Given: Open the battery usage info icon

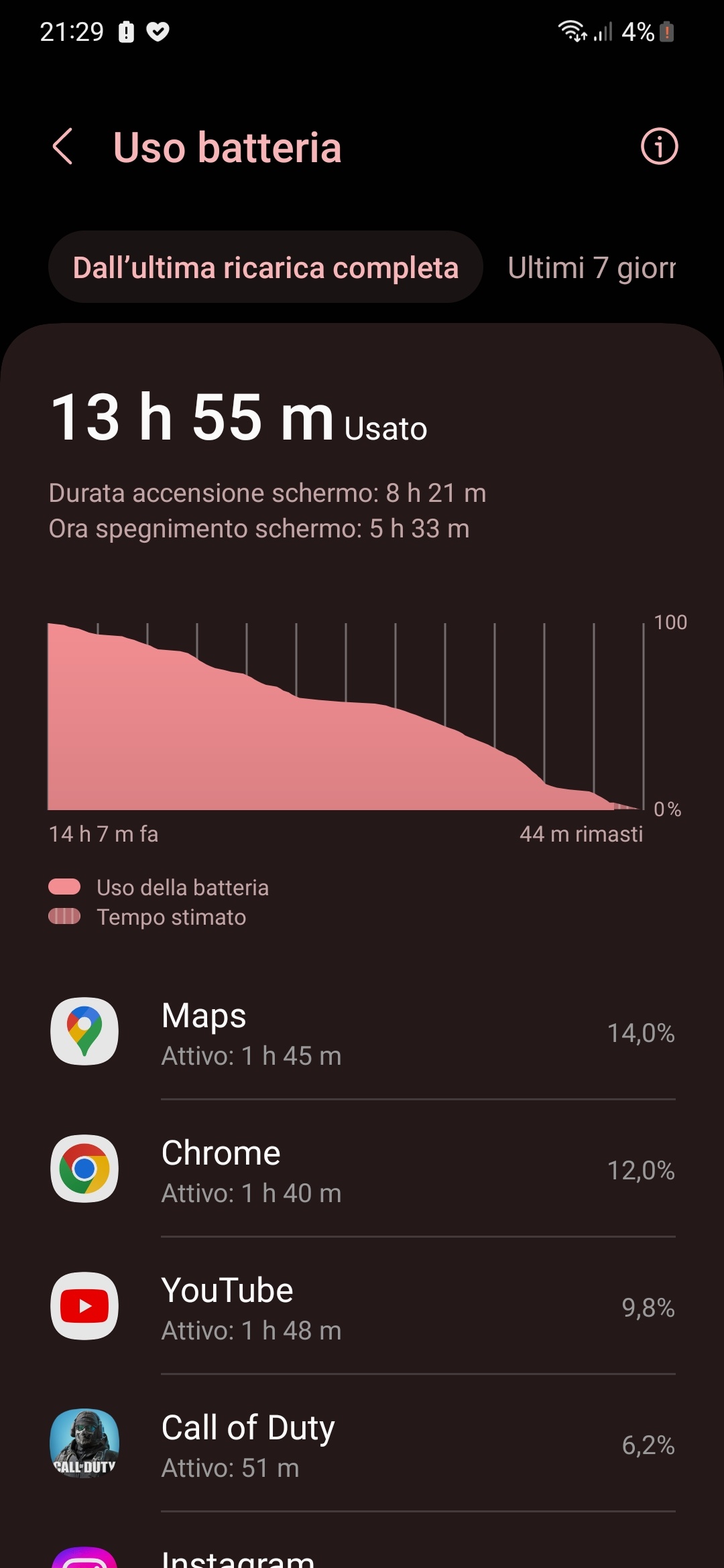Looking at the screenshot, I should (x=659, y=147).
